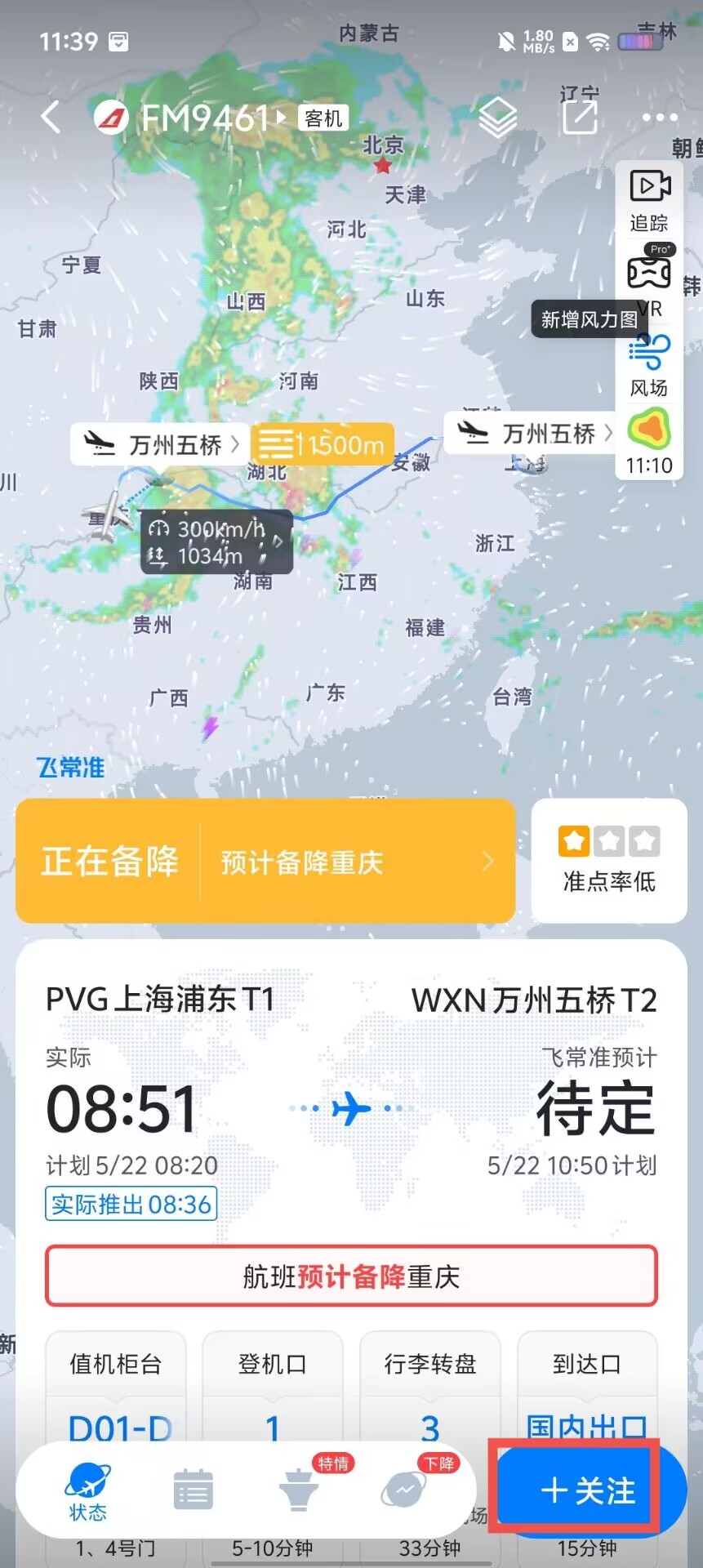703x1568 pixels.
Task: Open the map layers selector
Action: pyautogui.click(x=497, y=118)
